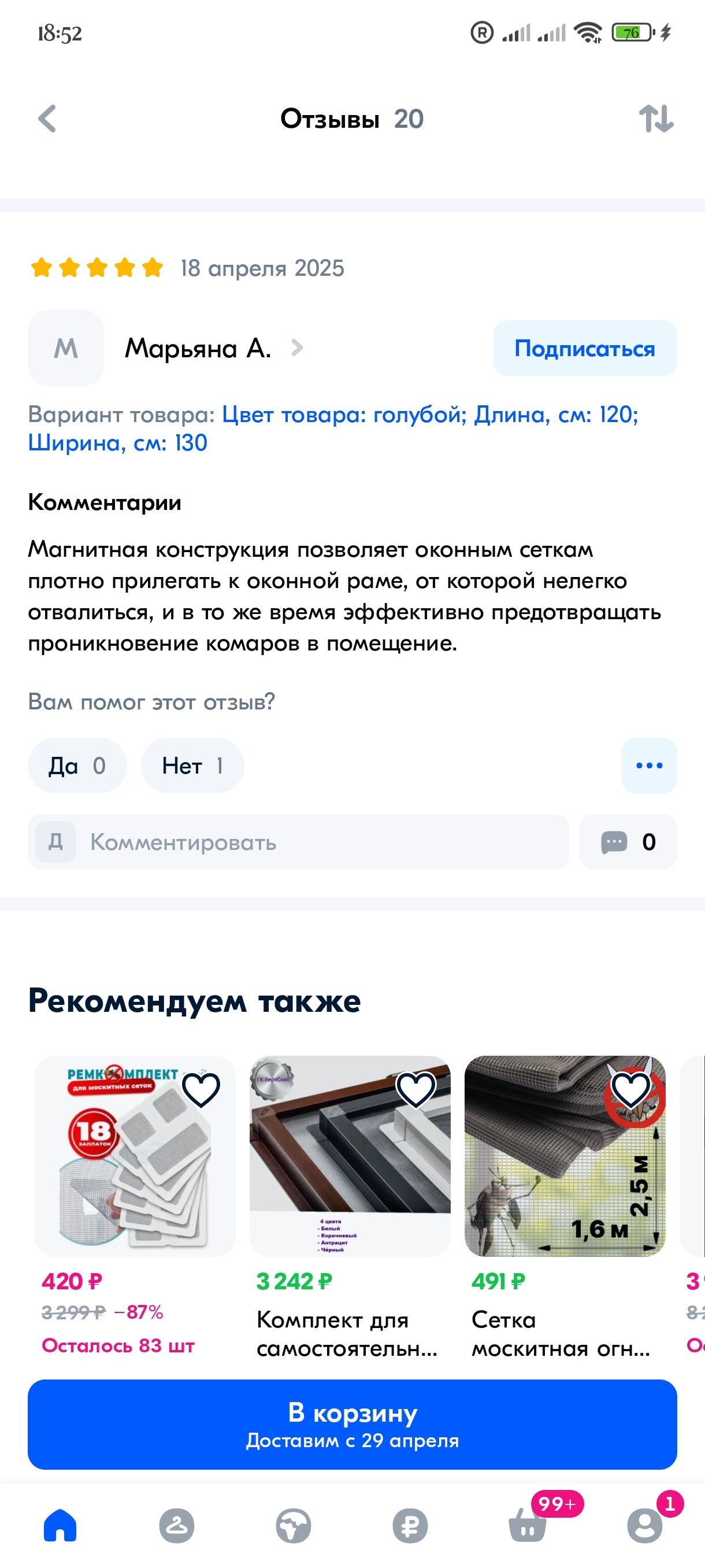Viewport: 705px width, 1568px height.
Task: Favorite the 491 ₽ Сетка москитная product
Action: point(630,1089)
